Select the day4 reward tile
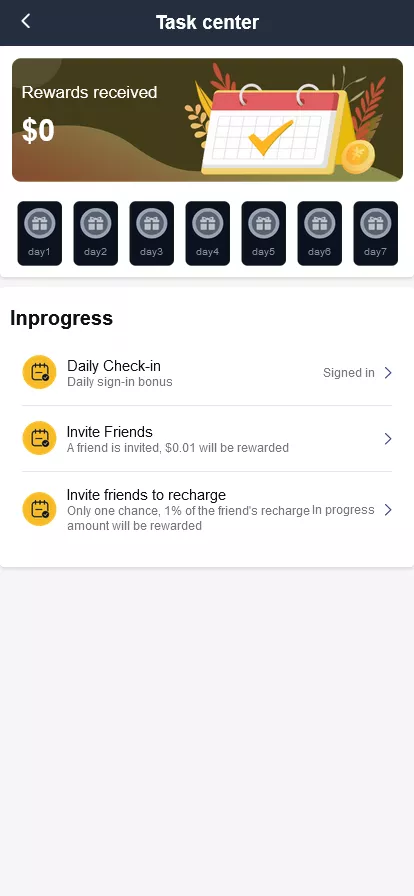The width and height of the screenshot is (414, 896). (x=208, y=233)
